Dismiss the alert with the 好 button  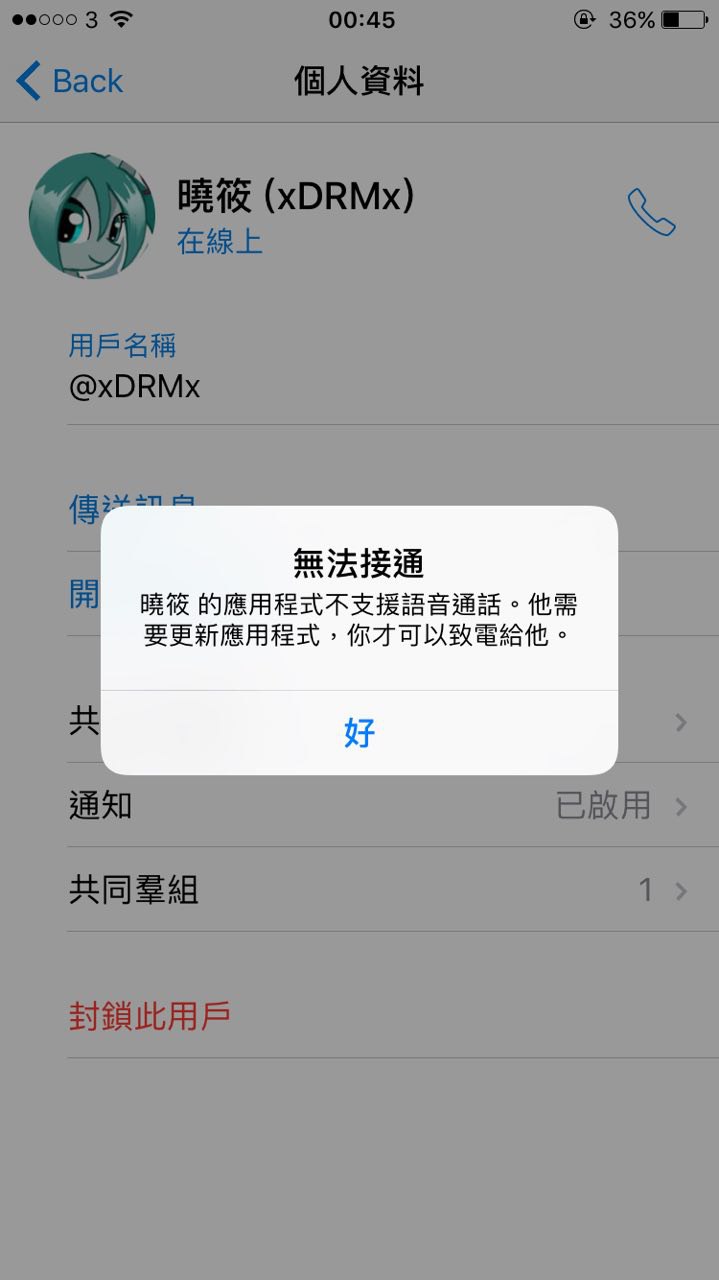tap(359, 733)
